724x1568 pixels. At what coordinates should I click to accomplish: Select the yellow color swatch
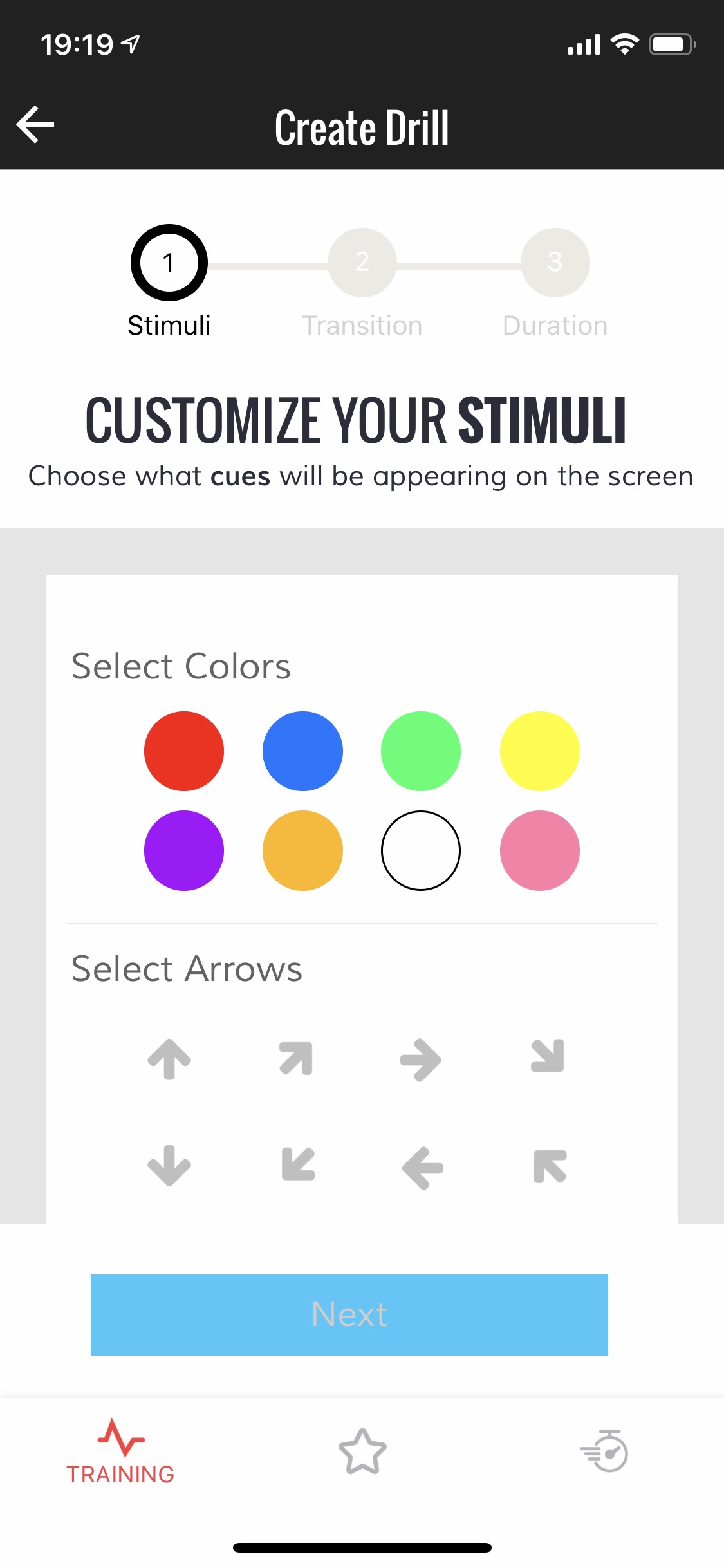click(x=539, y=751)
